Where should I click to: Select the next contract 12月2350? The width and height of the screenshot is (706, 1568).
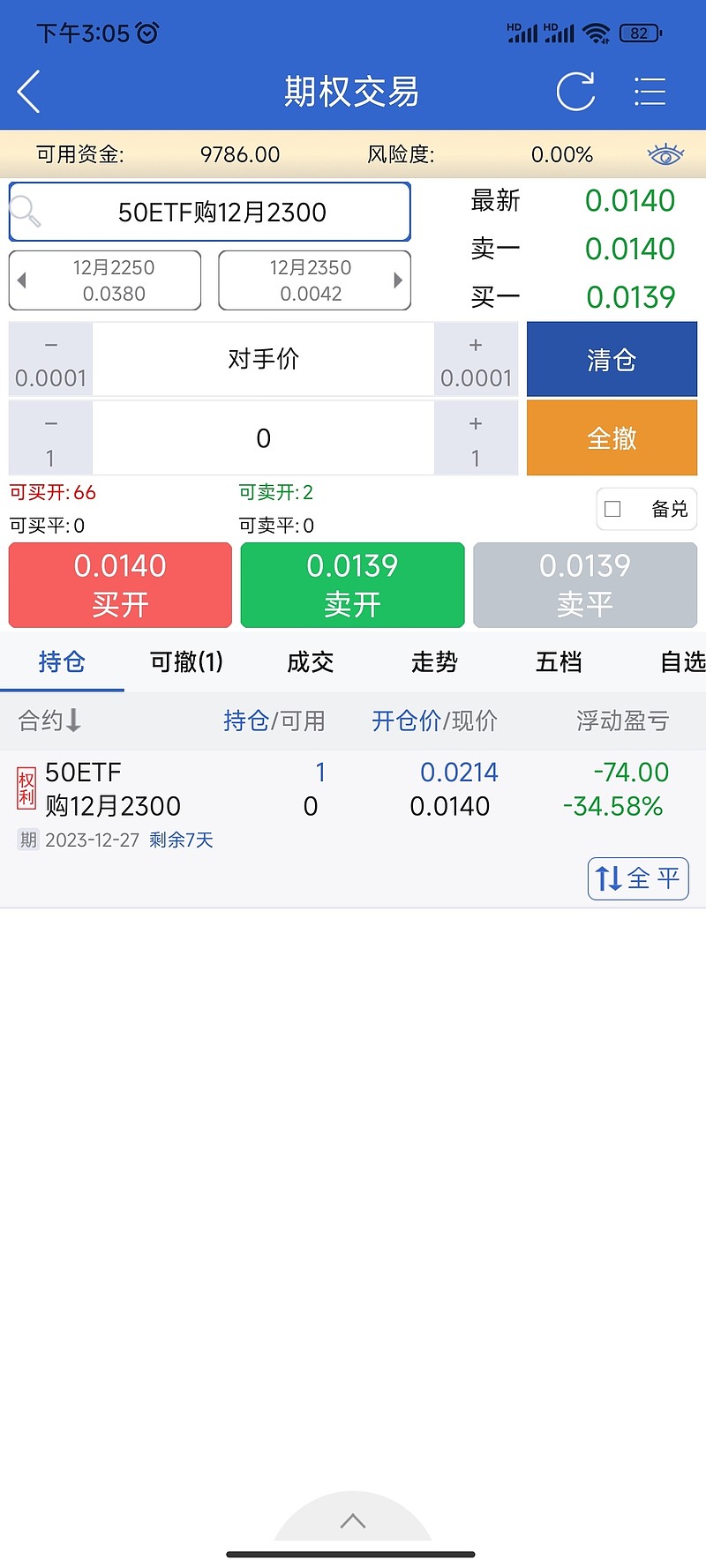click(x=314, y=280)
